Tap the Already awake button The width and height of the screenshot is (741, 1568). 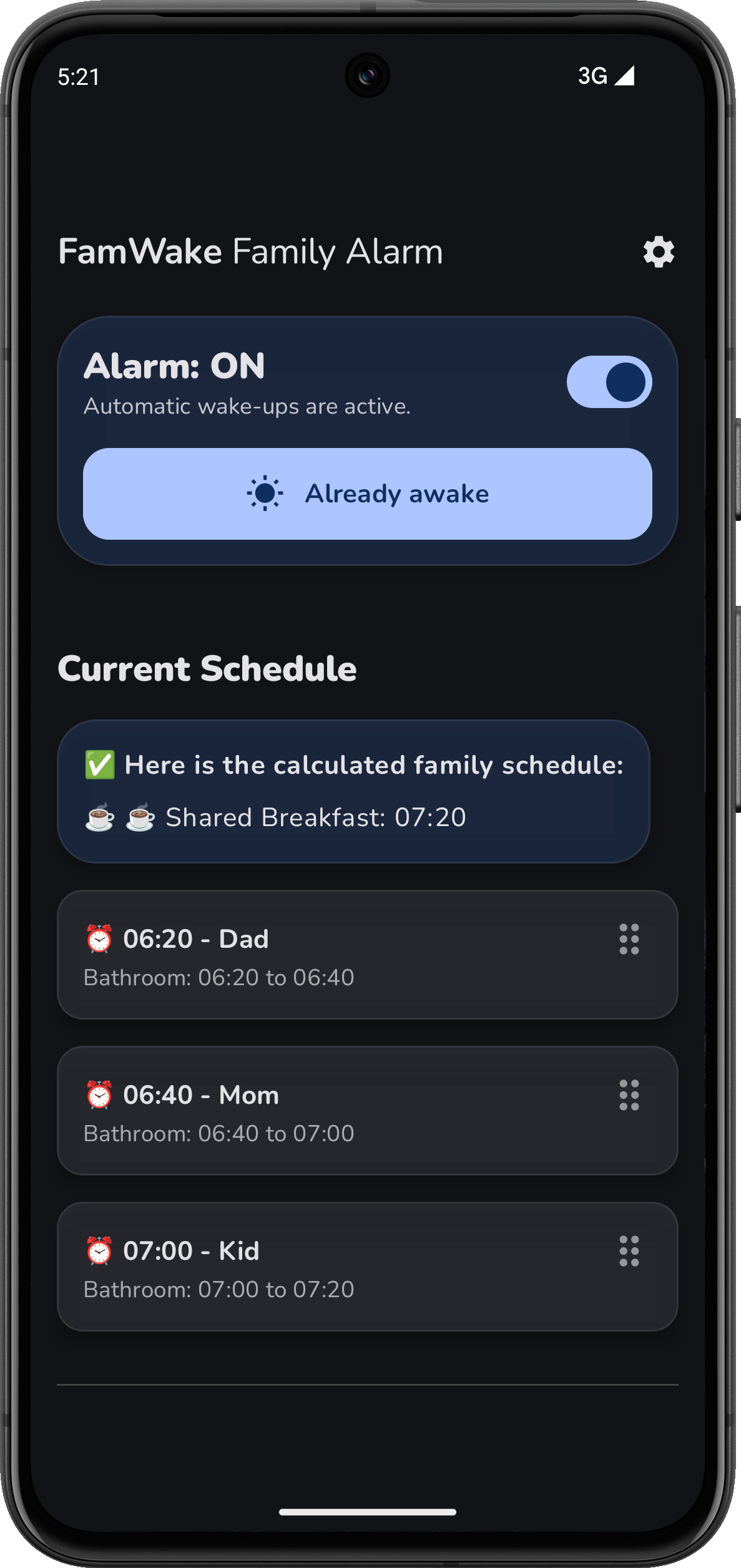[x=367, y=494]
